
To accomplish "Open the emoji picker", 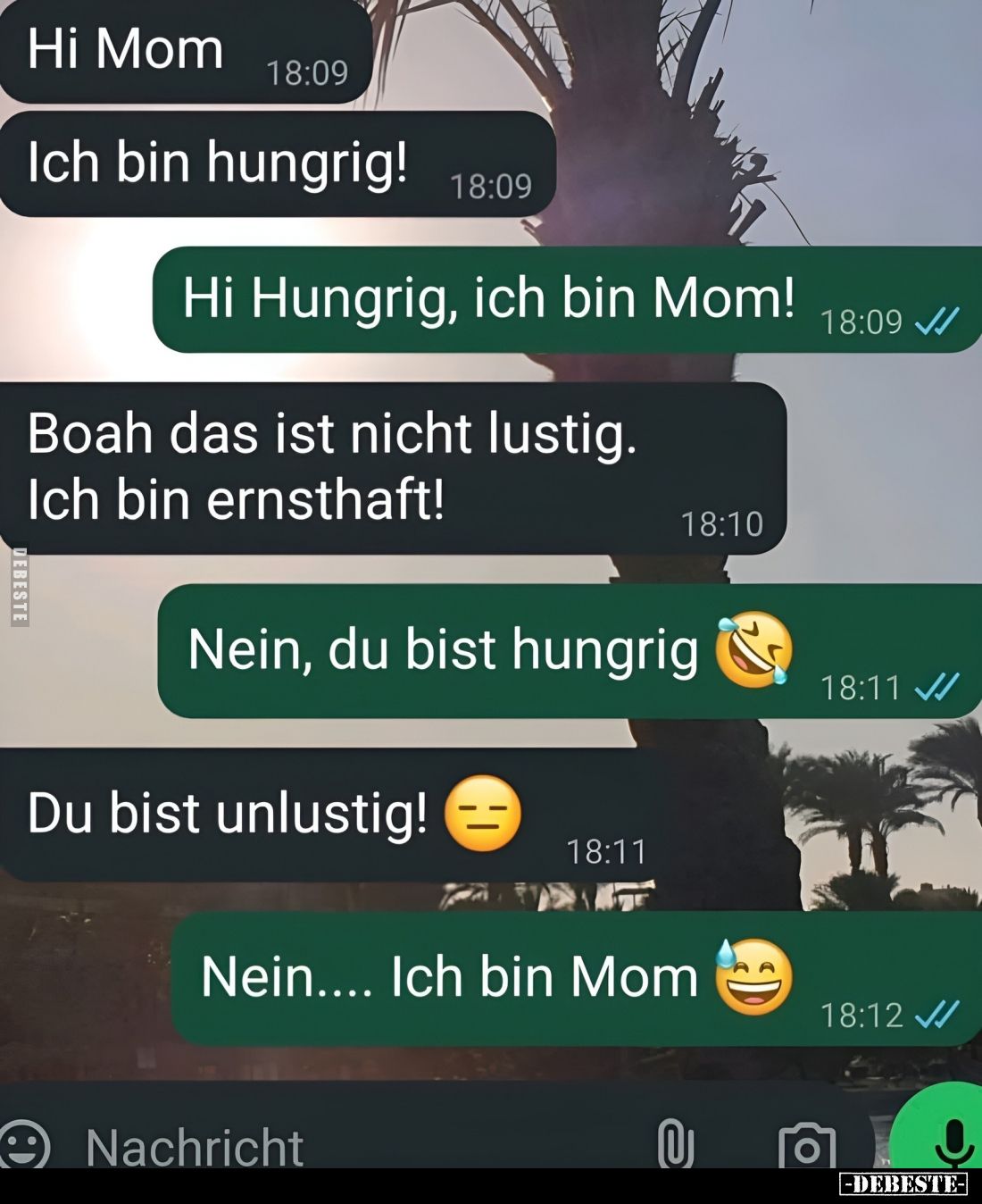I will pos(24,1144).
